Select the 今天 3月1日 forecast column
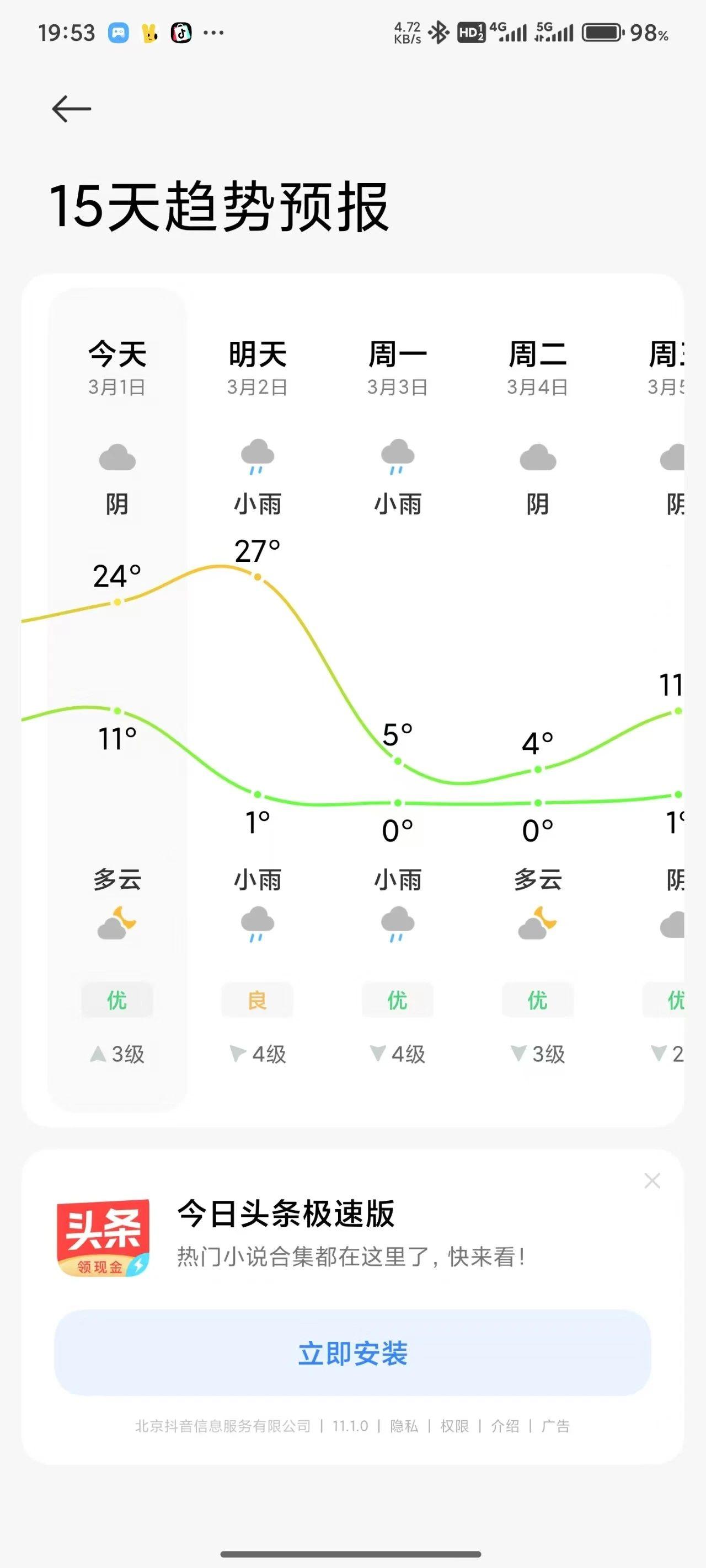The width and height of the screenshot is (706, 1568). click(117, 698)
